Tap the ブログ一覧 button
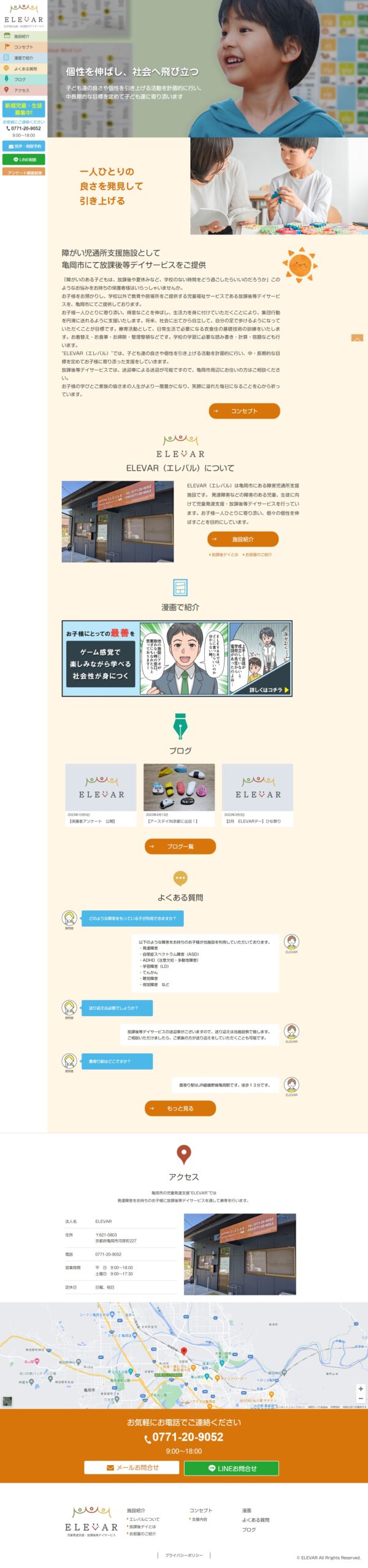 tap(180, 846)
